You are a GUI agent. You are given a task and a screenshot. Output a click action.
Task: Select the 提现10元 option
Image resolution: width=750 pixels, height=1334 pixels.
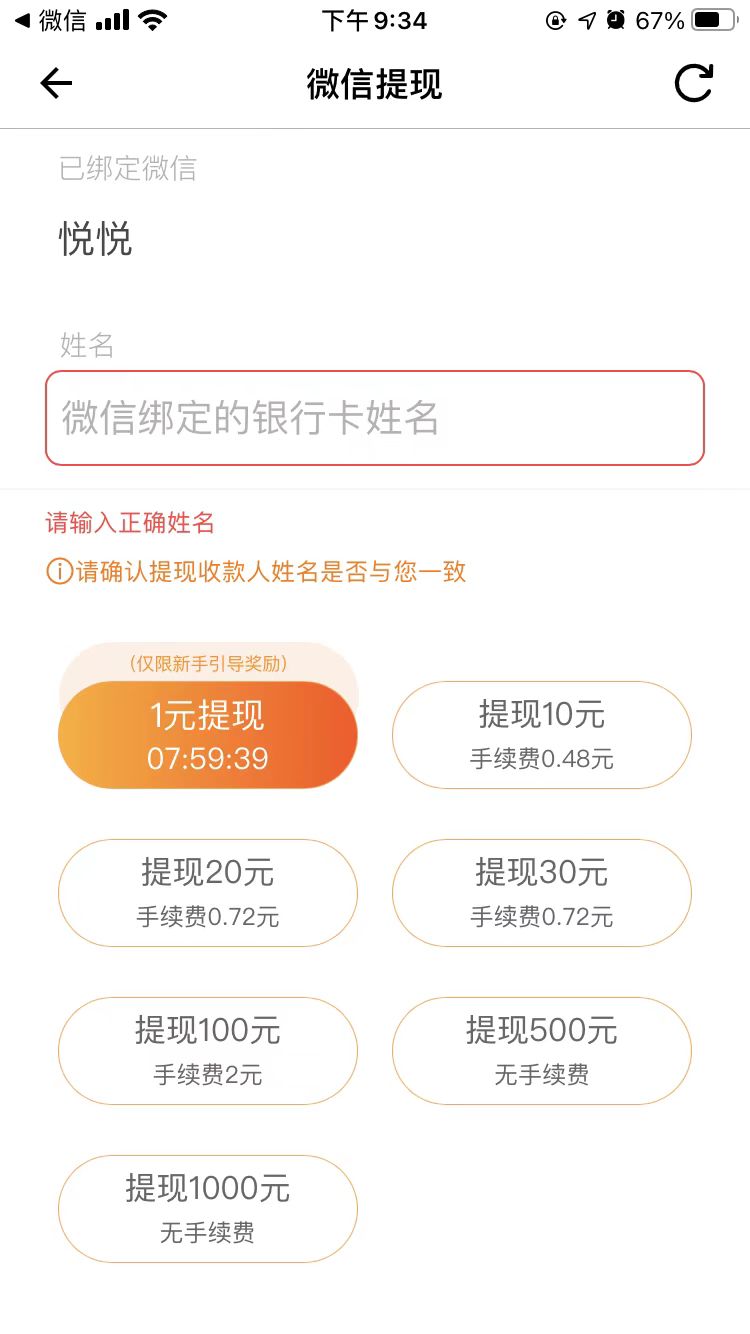pos(541,735)
